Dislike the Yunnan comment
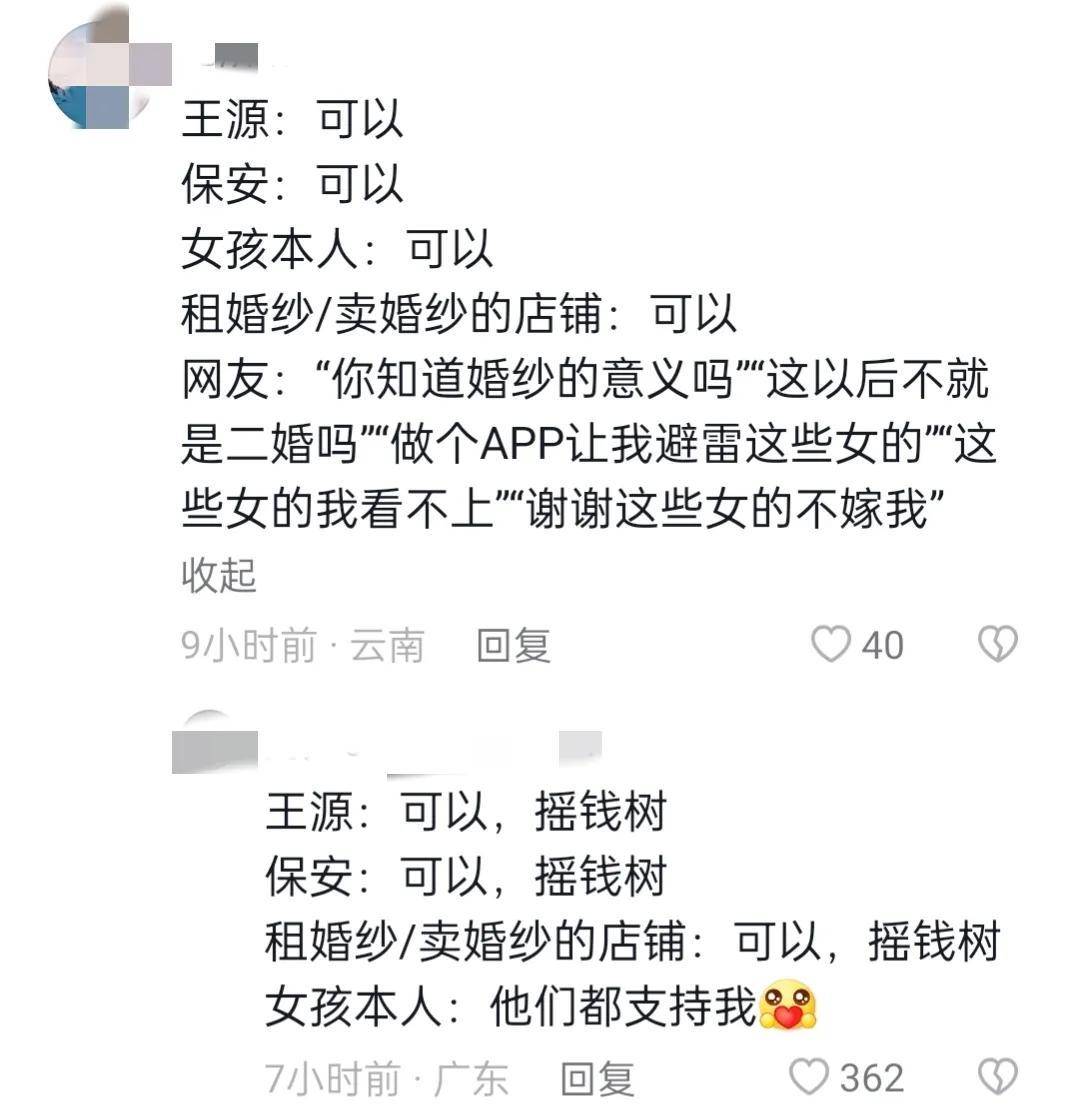1079x1118 pixels. [996, 645]
